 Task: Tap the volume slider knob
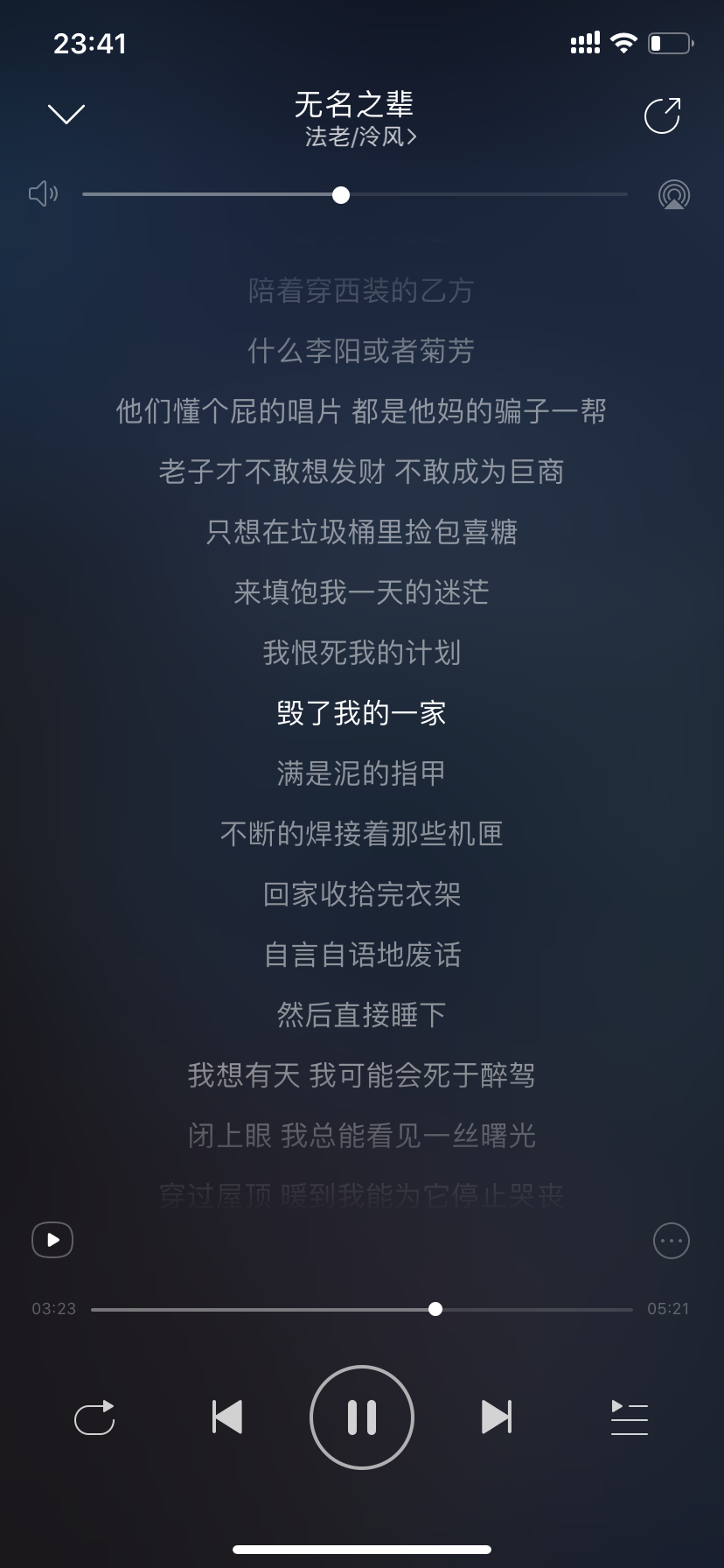[x=341, y=194]
